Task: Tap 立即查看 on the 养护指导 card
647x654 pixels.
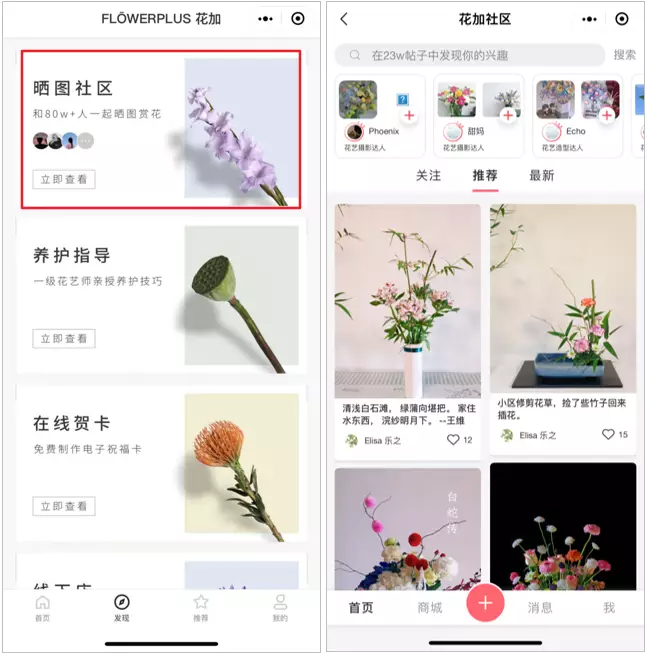Action: coord(64,339)
